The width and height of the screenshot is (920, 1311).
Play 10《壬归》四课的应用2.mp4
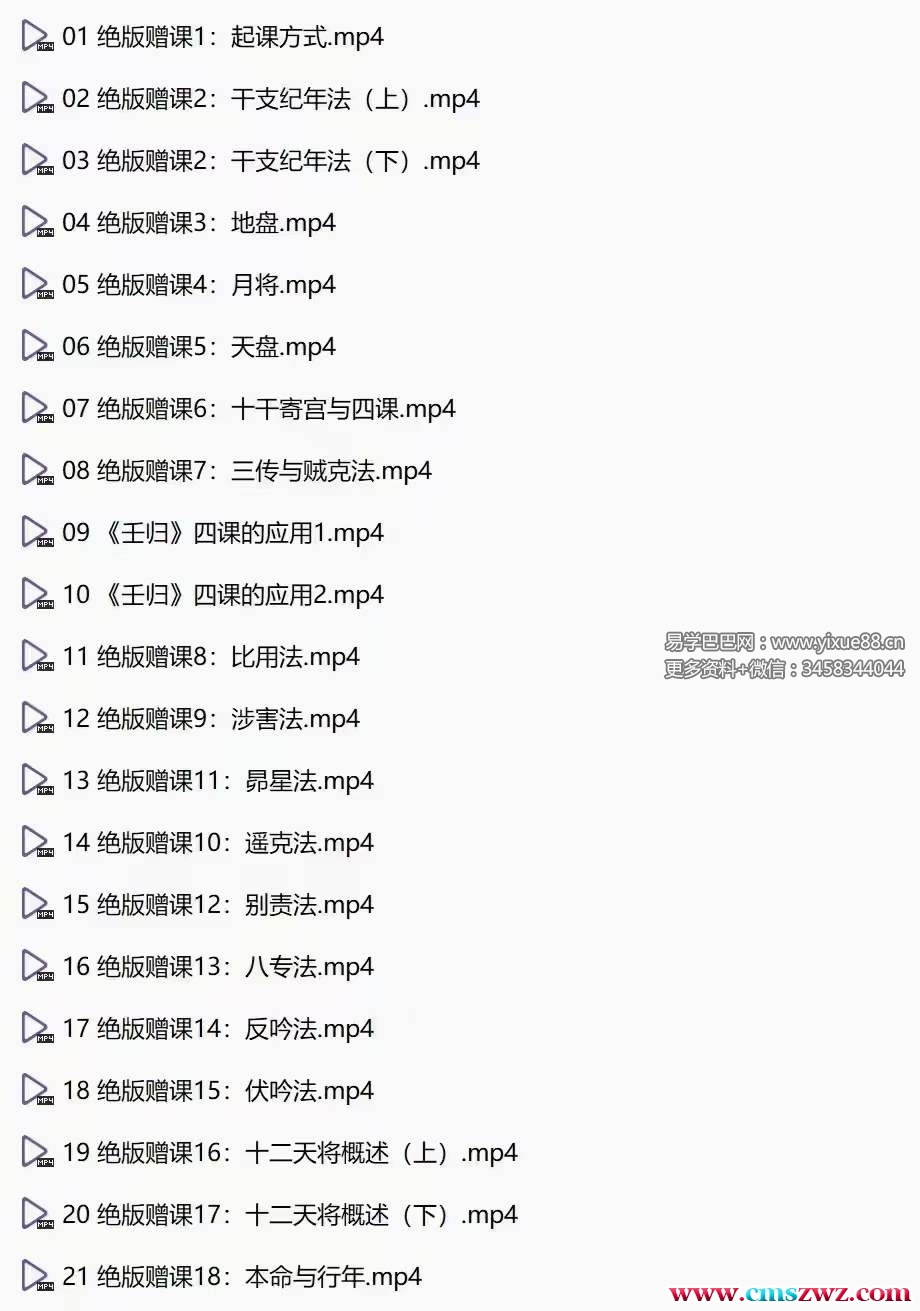coord(222,596)
